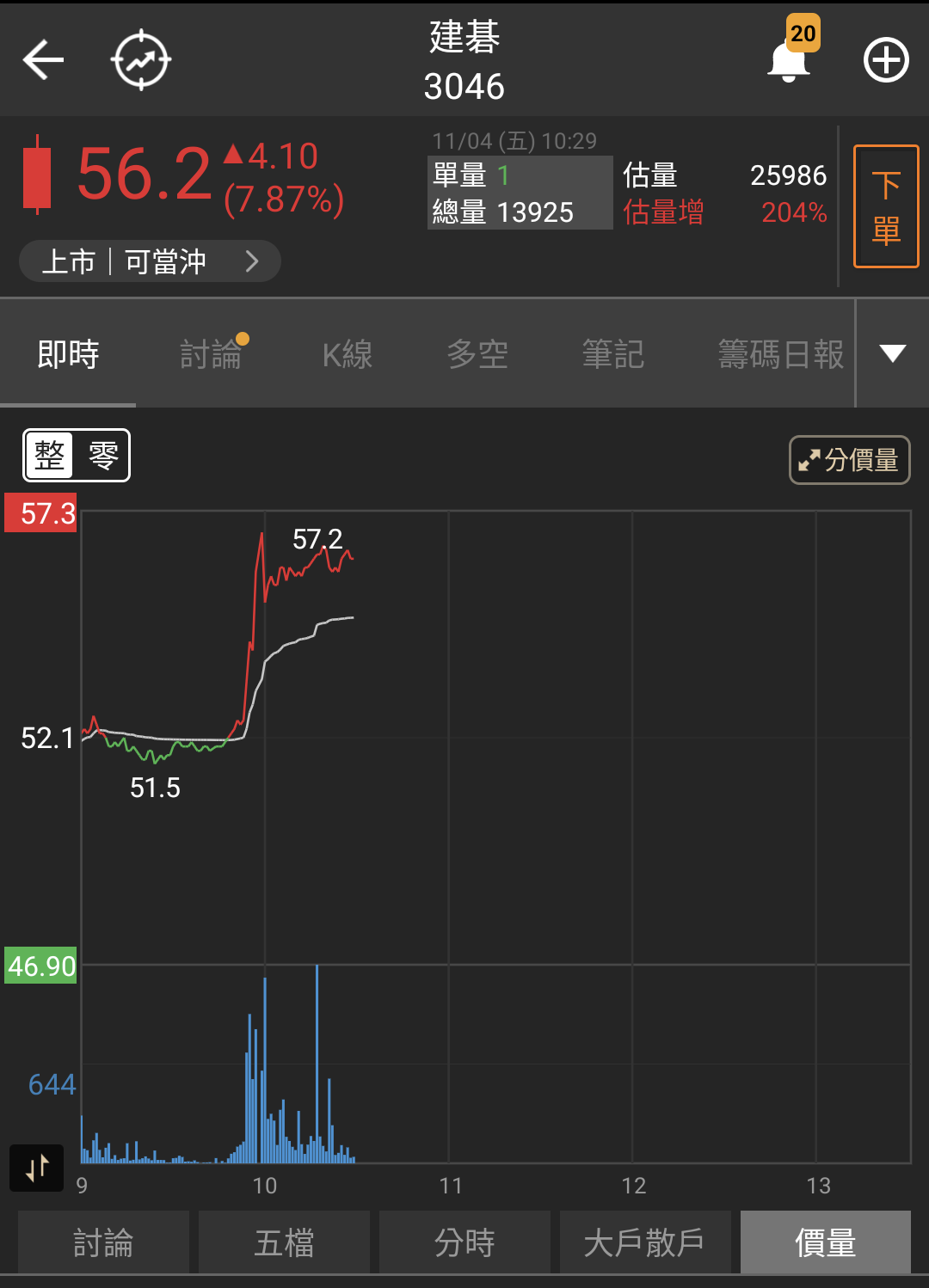Open the 上市 可當沖 info chip
Viewport: 929px width, 1288px height.
(151, 261)
